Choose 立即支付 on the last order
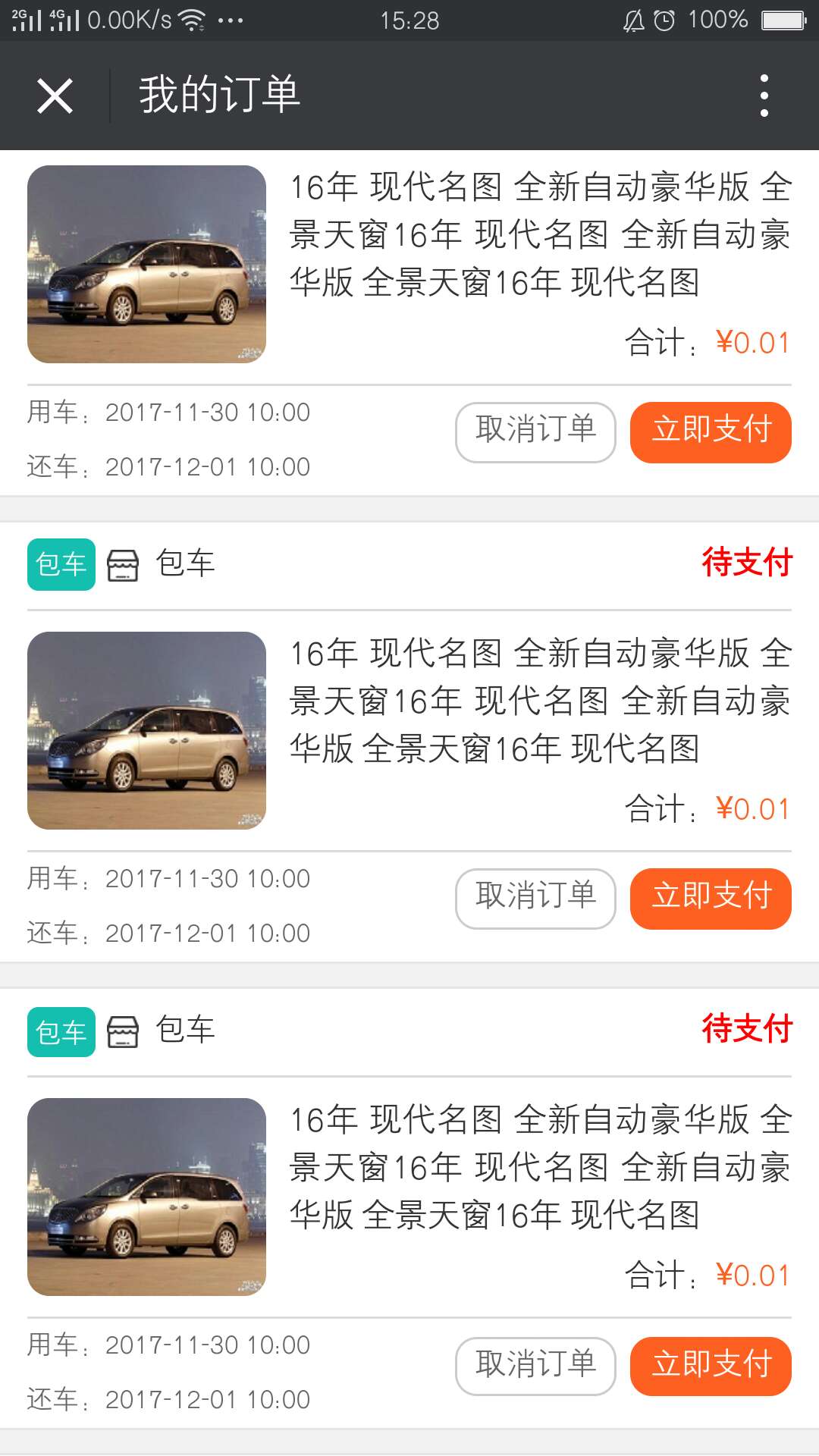The image size is (819, 1456). (x=711, y=1365)
